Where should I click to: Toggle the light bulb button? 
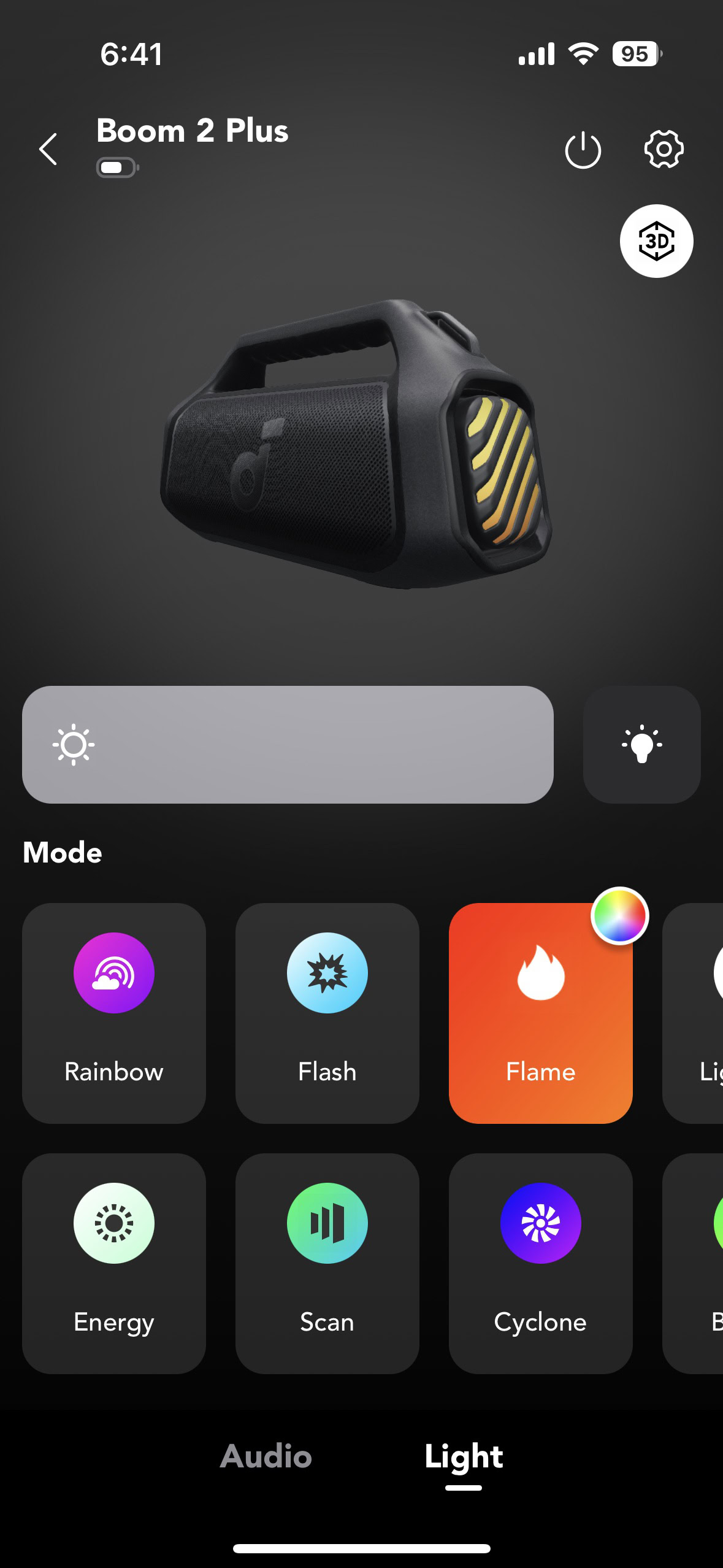[641, 745]
